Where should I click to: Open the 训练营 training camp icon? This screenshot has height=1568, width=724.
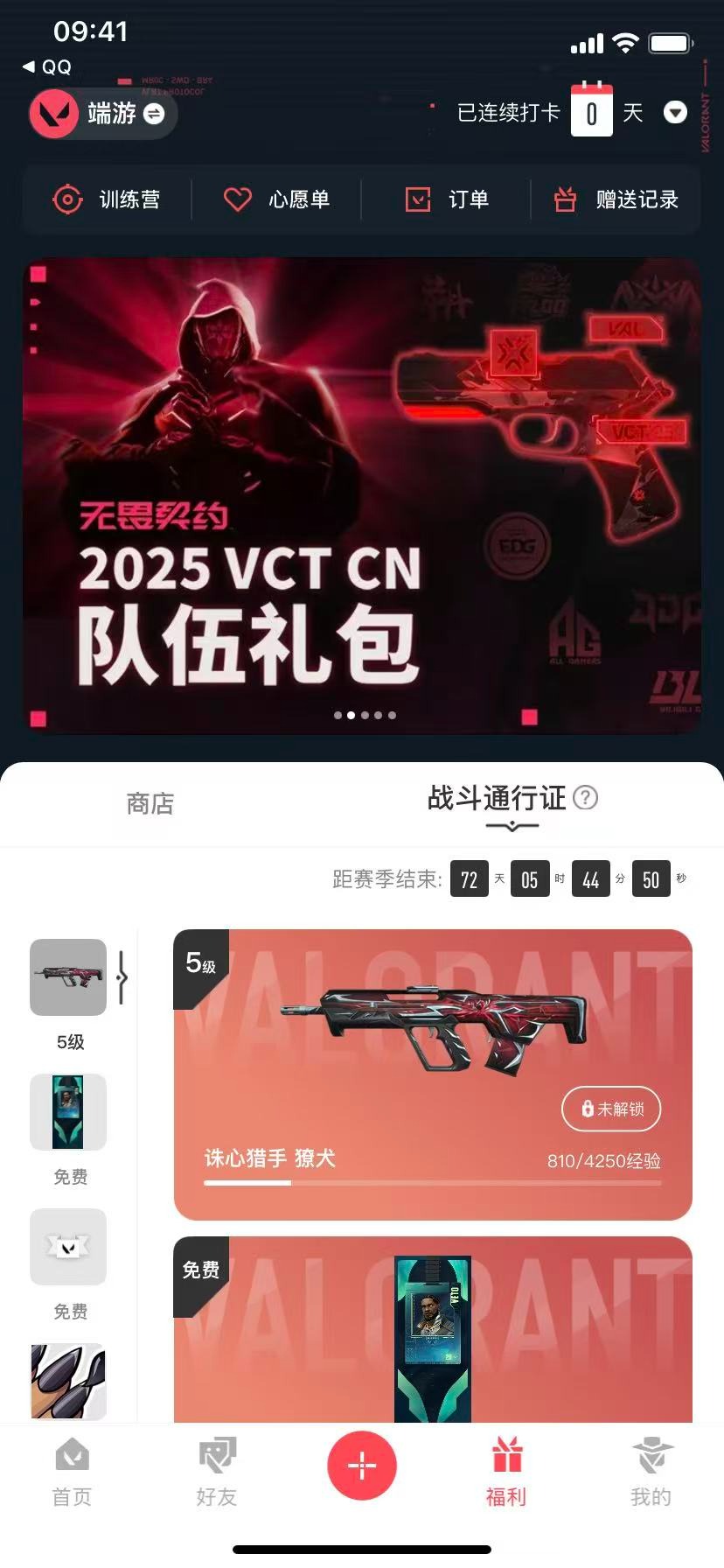point(68,199)
